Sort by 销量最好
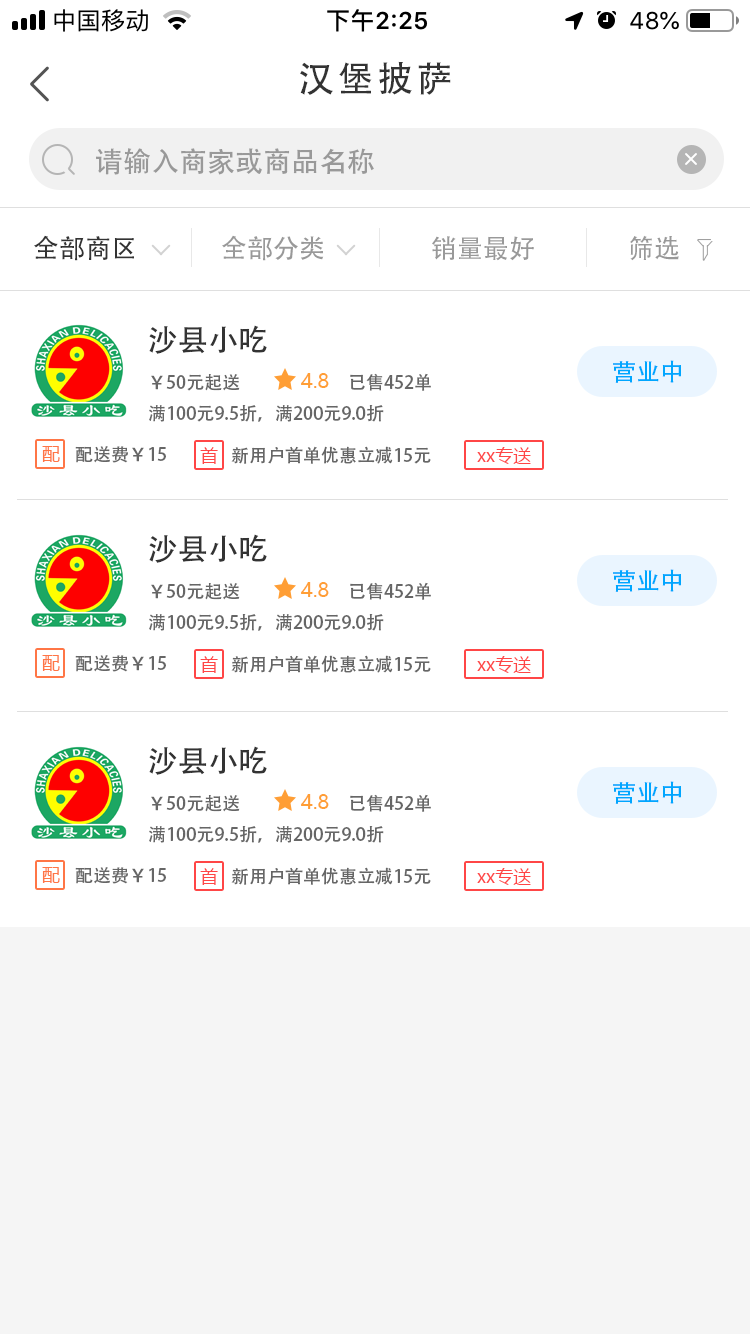 pos(483,249)
